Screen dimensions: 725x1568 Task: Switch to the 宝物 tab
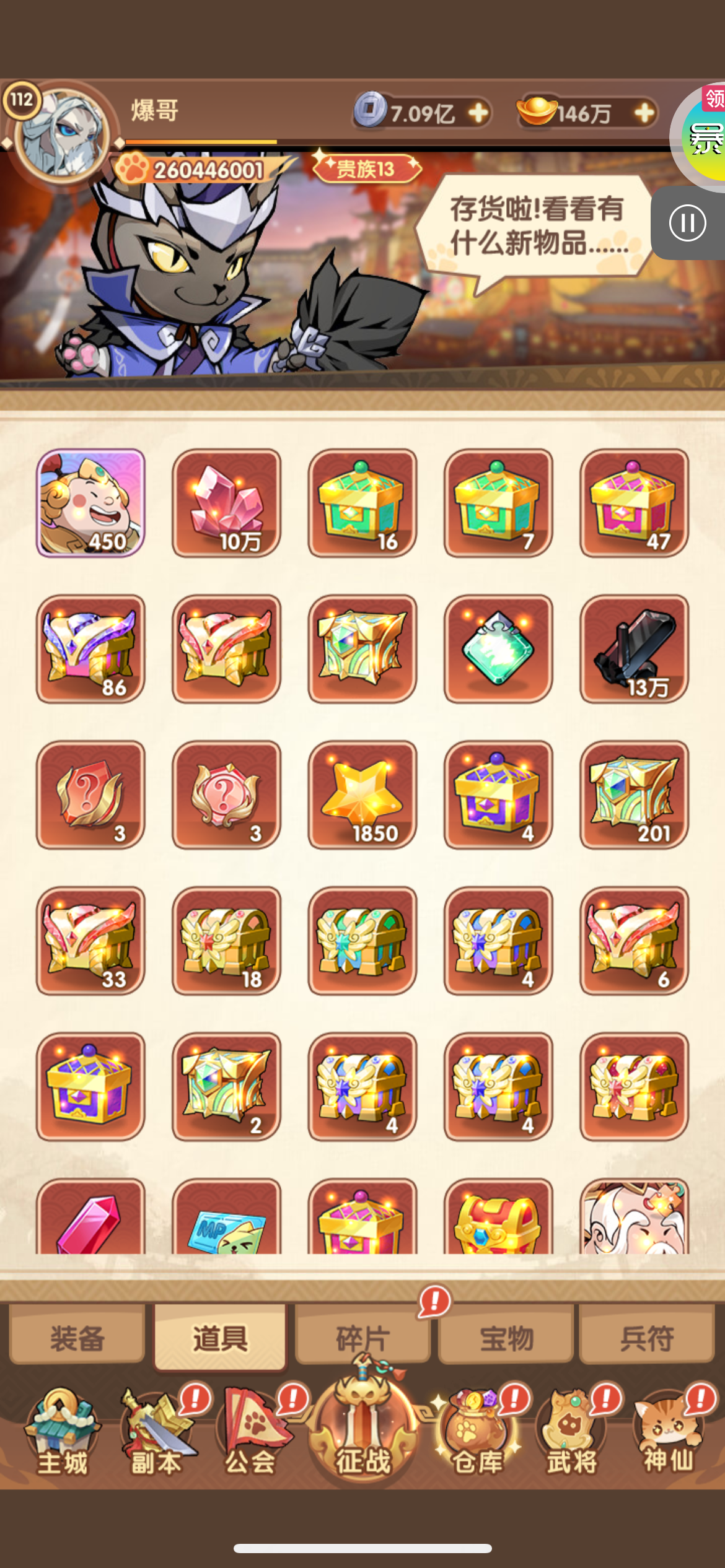pyautogui.click(x=506, y=1339)
